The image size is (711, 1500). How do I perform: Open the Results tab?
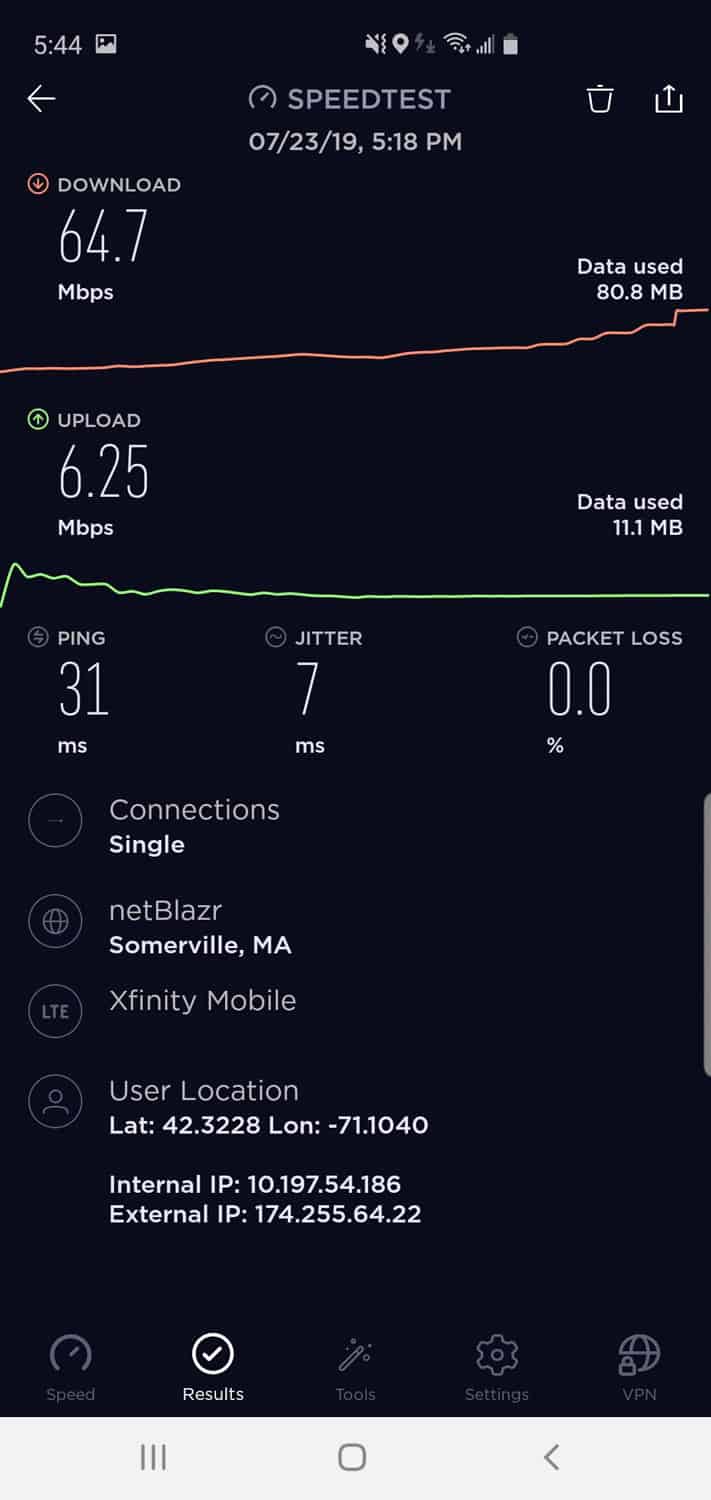(213, 1368)
